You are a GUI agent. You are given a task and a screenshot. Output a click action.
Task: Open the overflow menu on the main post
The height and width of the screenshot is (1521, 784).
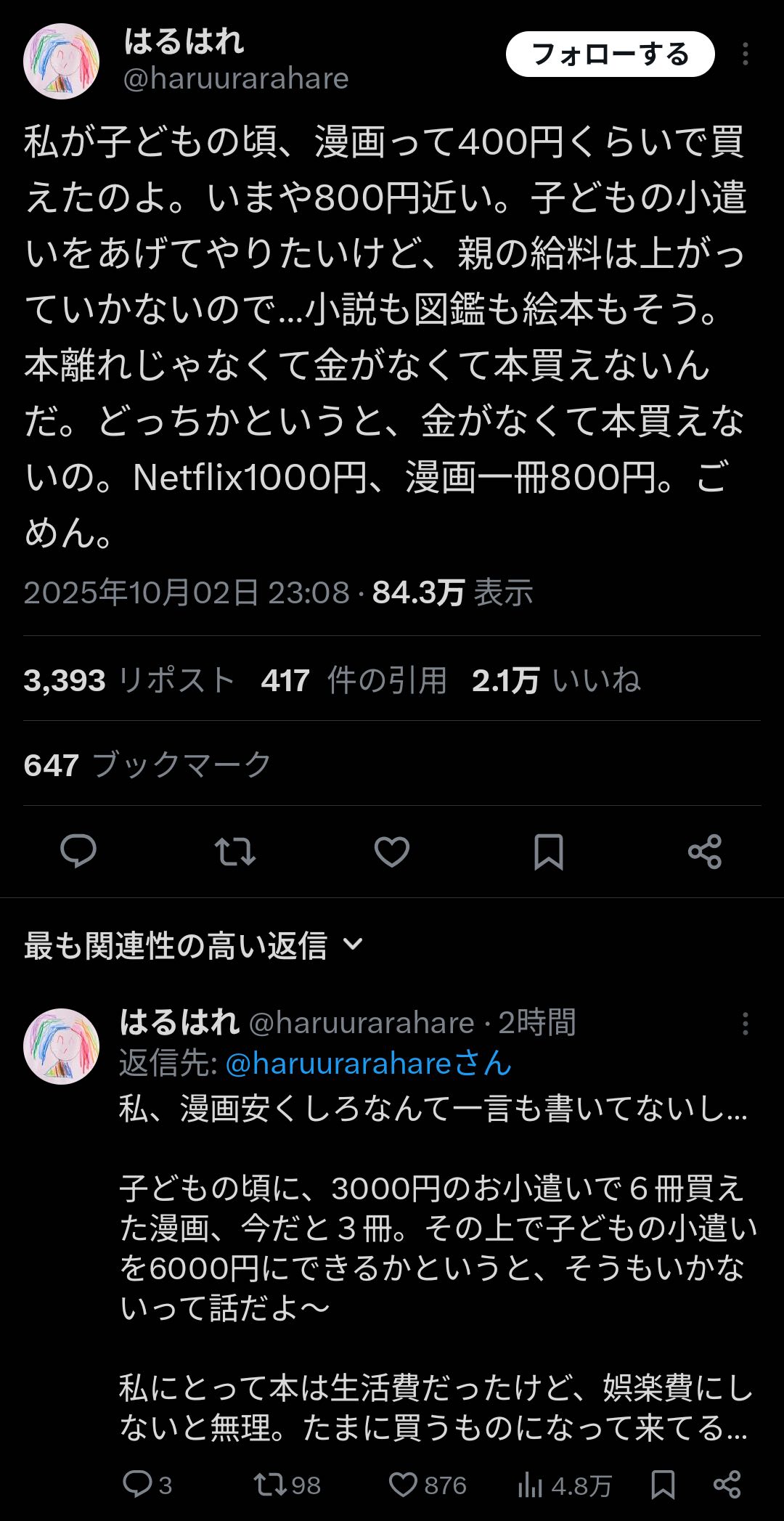click(746, 54)
